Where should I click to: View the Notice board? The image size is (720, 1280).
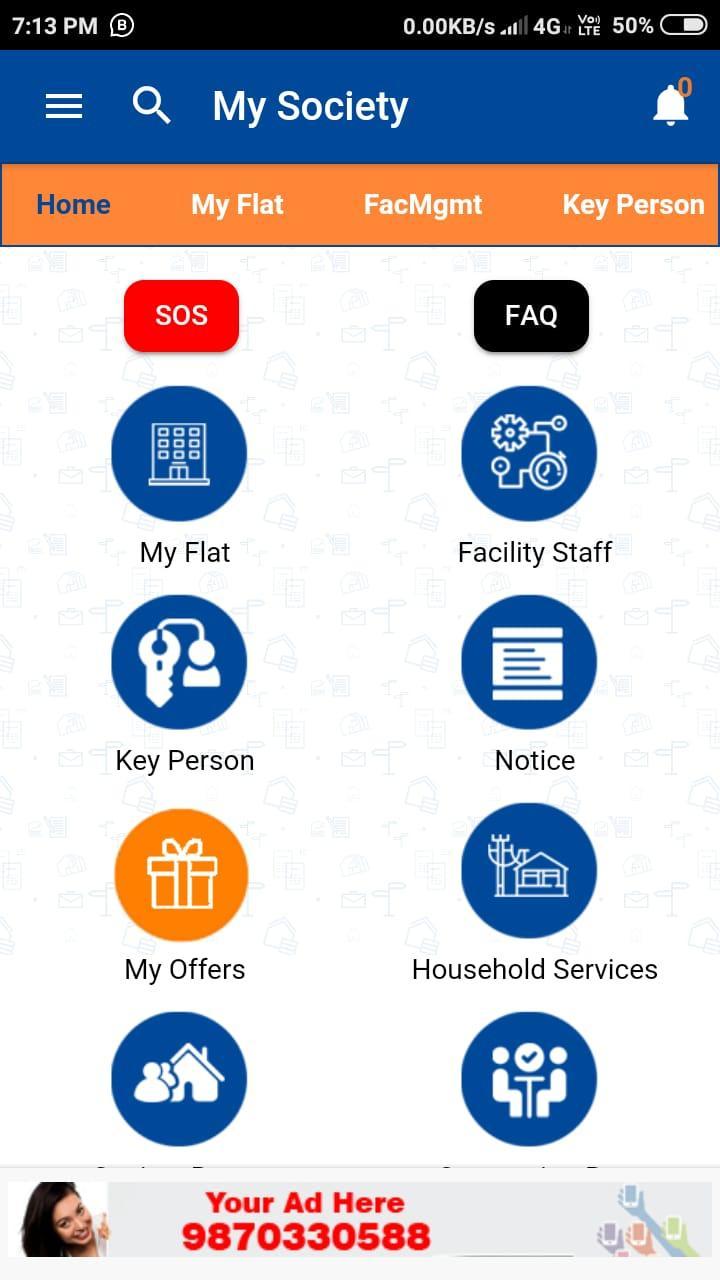pos(529,663)
